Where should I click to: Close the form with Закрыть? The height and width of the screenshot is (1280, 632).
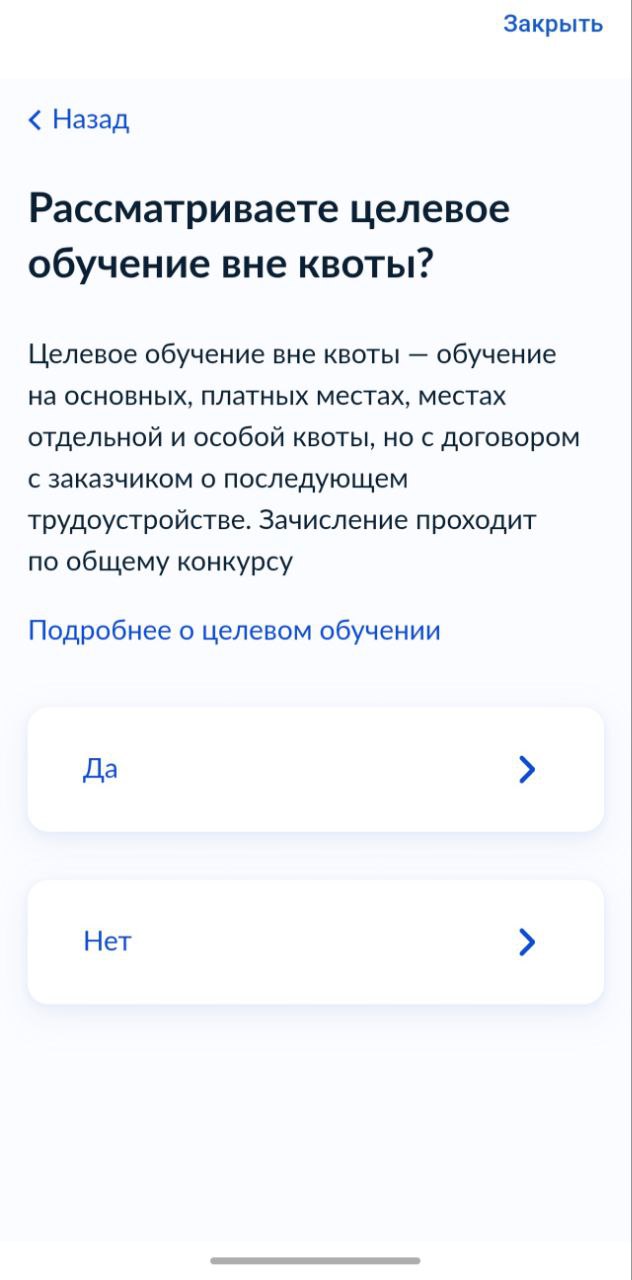[x=553, y=24]
